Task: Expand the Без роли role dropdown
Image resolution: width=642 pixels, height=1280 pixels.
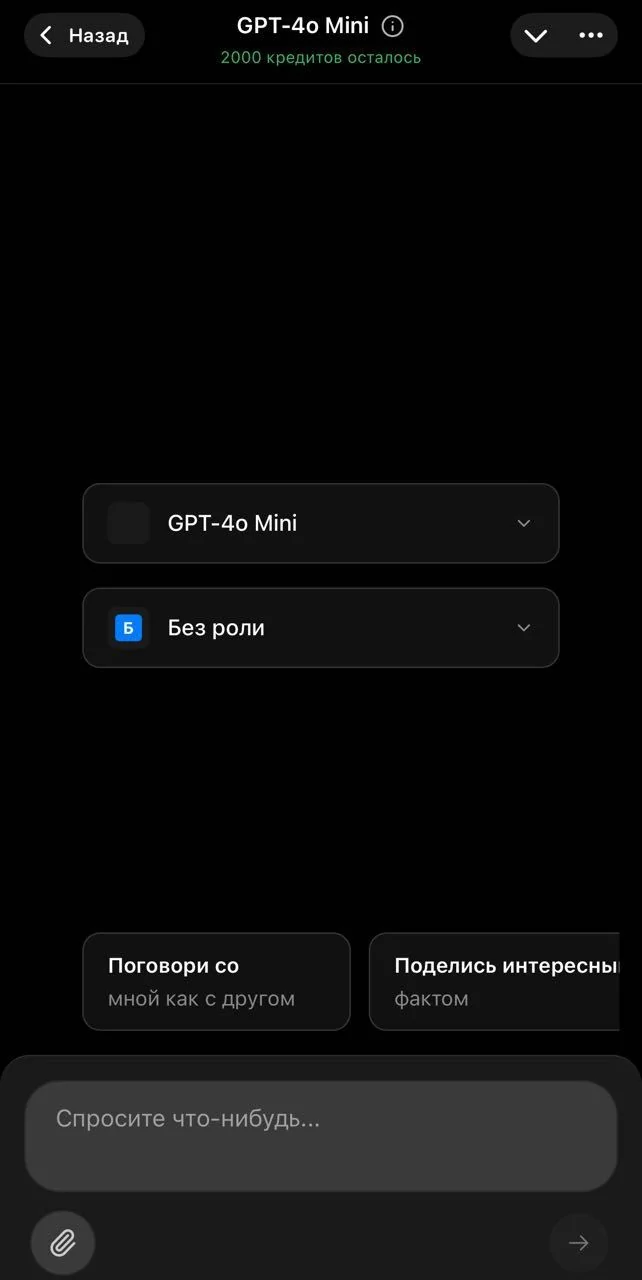Action: tap(321, 628)
